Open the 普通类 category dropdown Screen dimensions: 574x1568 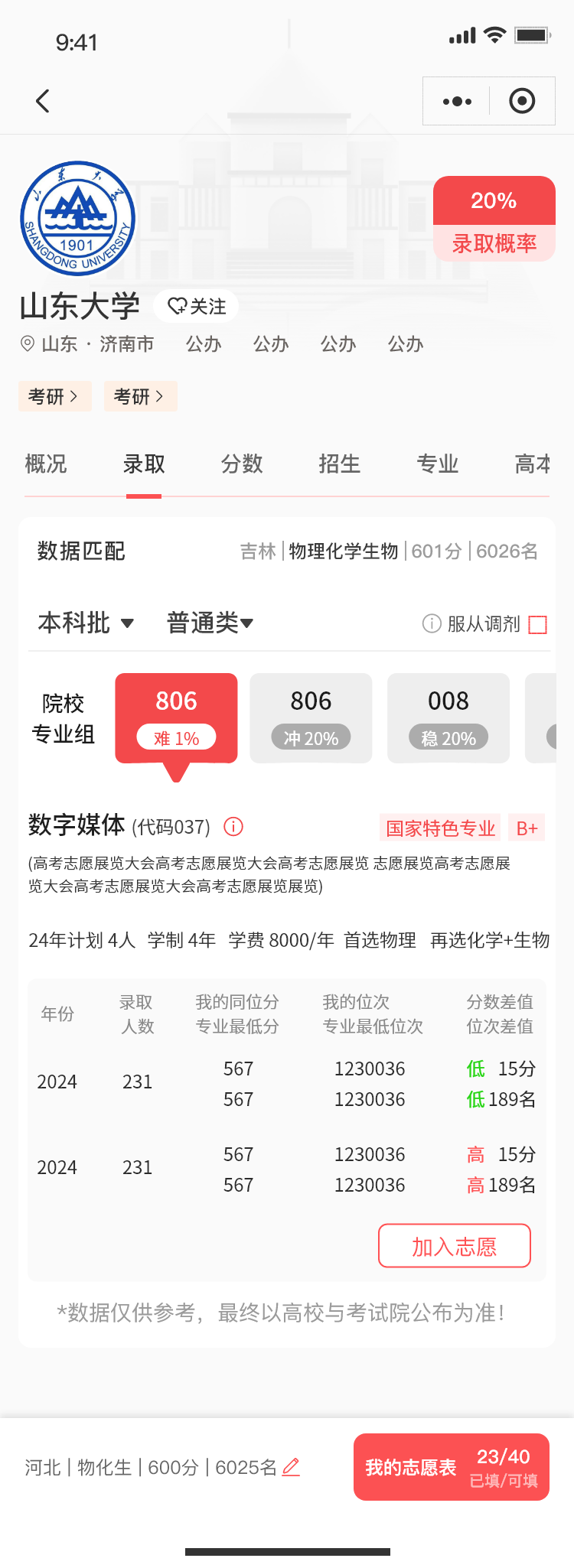[210, 623]
